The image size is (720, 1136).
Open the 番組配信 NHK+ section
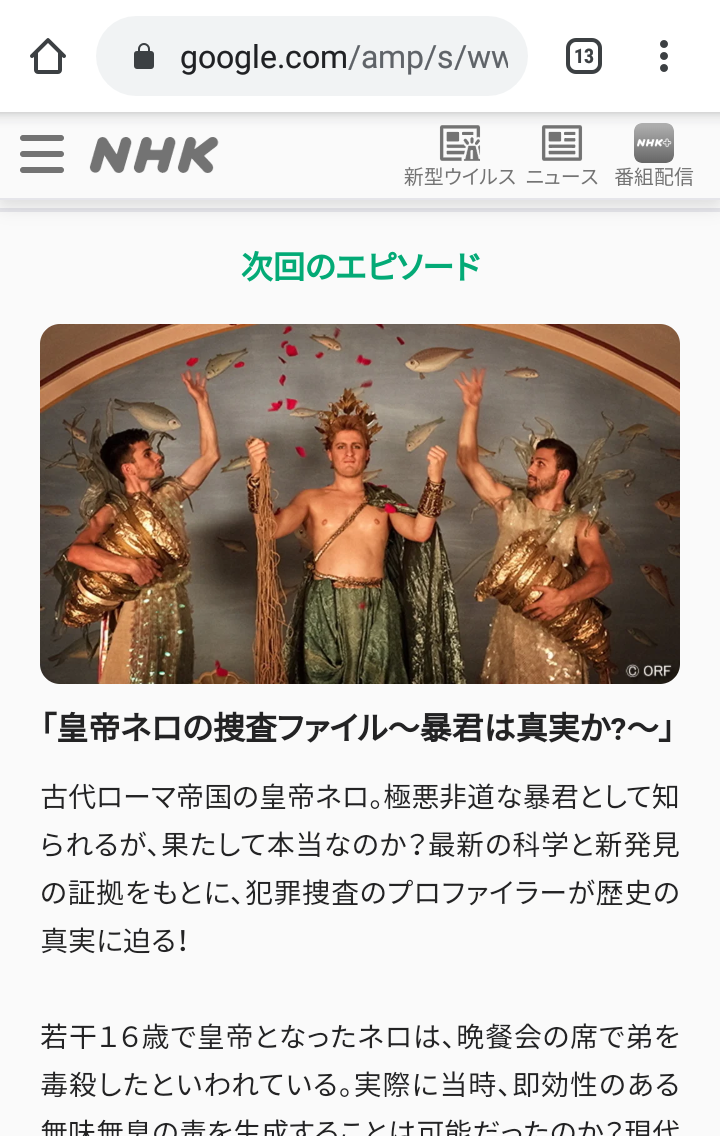click(653, 156)
